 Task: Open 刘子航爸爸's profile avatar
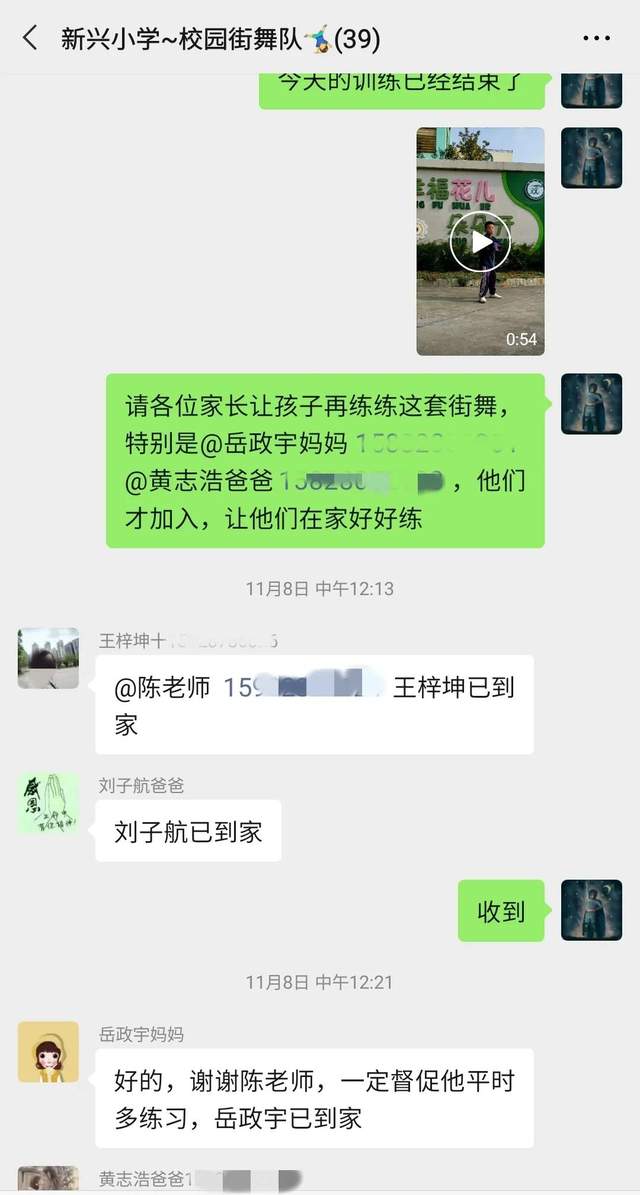[48, 804]
